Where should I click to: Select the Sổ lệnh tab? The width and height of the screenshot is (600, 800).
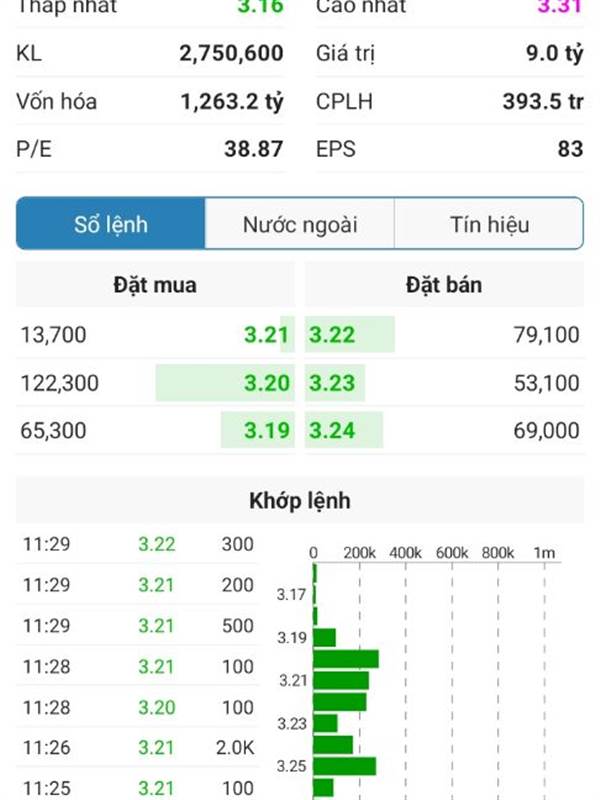coord(111,224)
